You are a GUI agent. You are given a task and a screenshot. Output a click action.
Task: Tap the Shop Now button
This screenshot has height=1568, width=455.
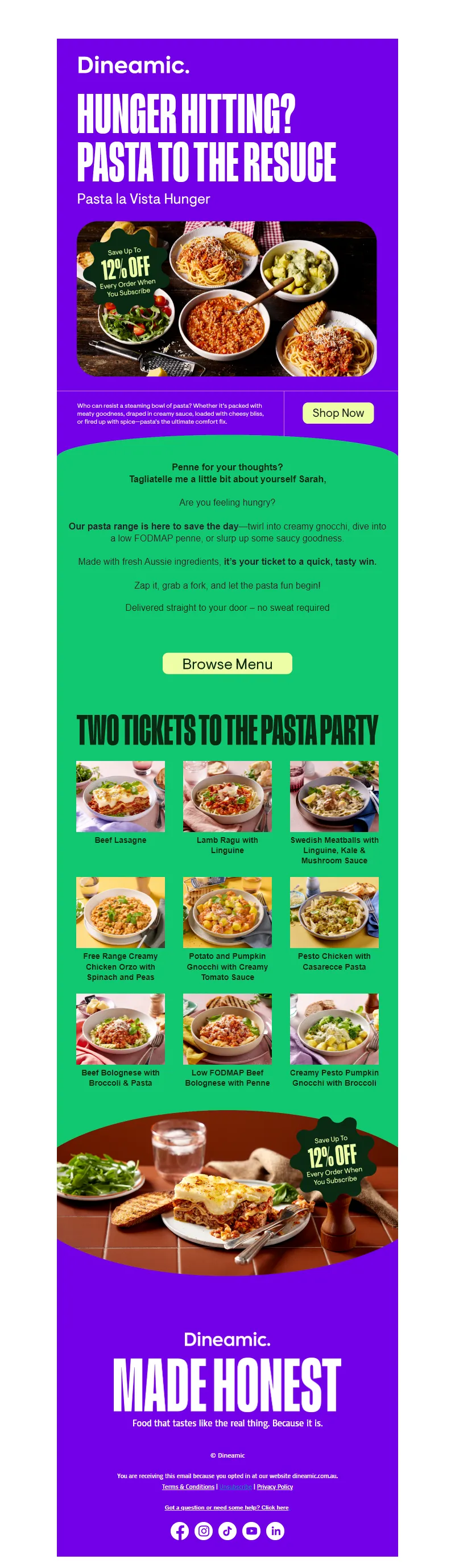(338, 413)
